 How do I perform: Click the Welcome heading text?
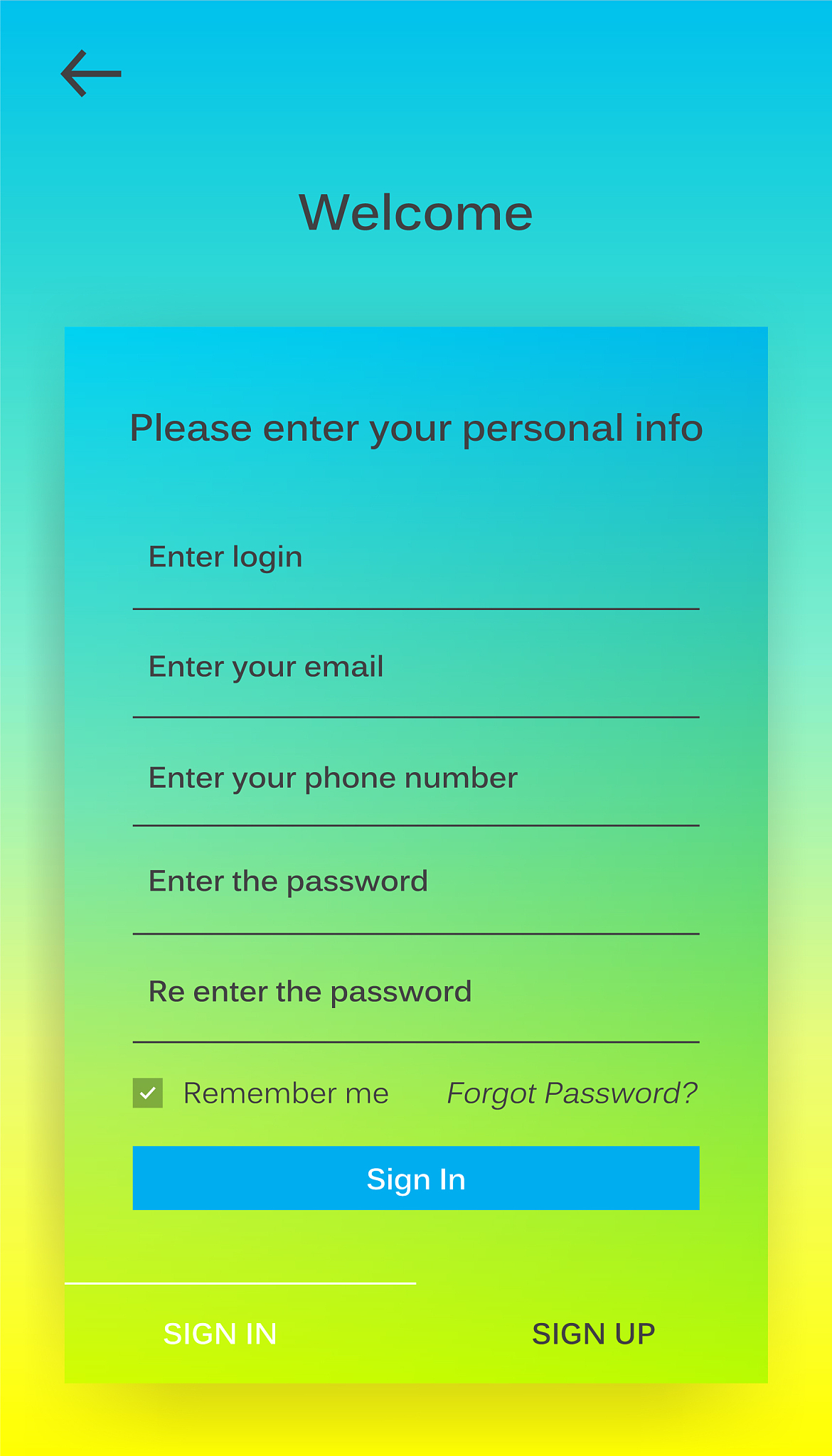(415, 211)
